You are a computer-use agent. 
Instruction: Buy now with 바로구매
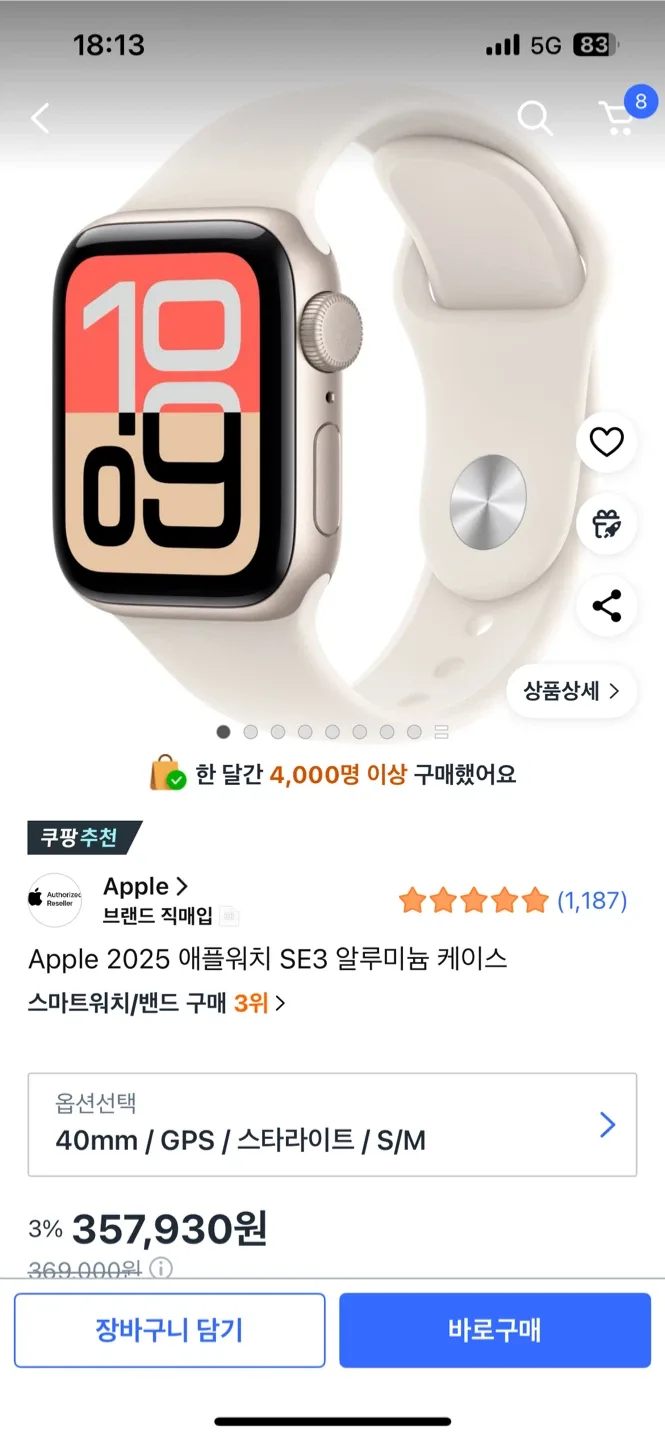pyautogui.click(x=494, y=1330)
